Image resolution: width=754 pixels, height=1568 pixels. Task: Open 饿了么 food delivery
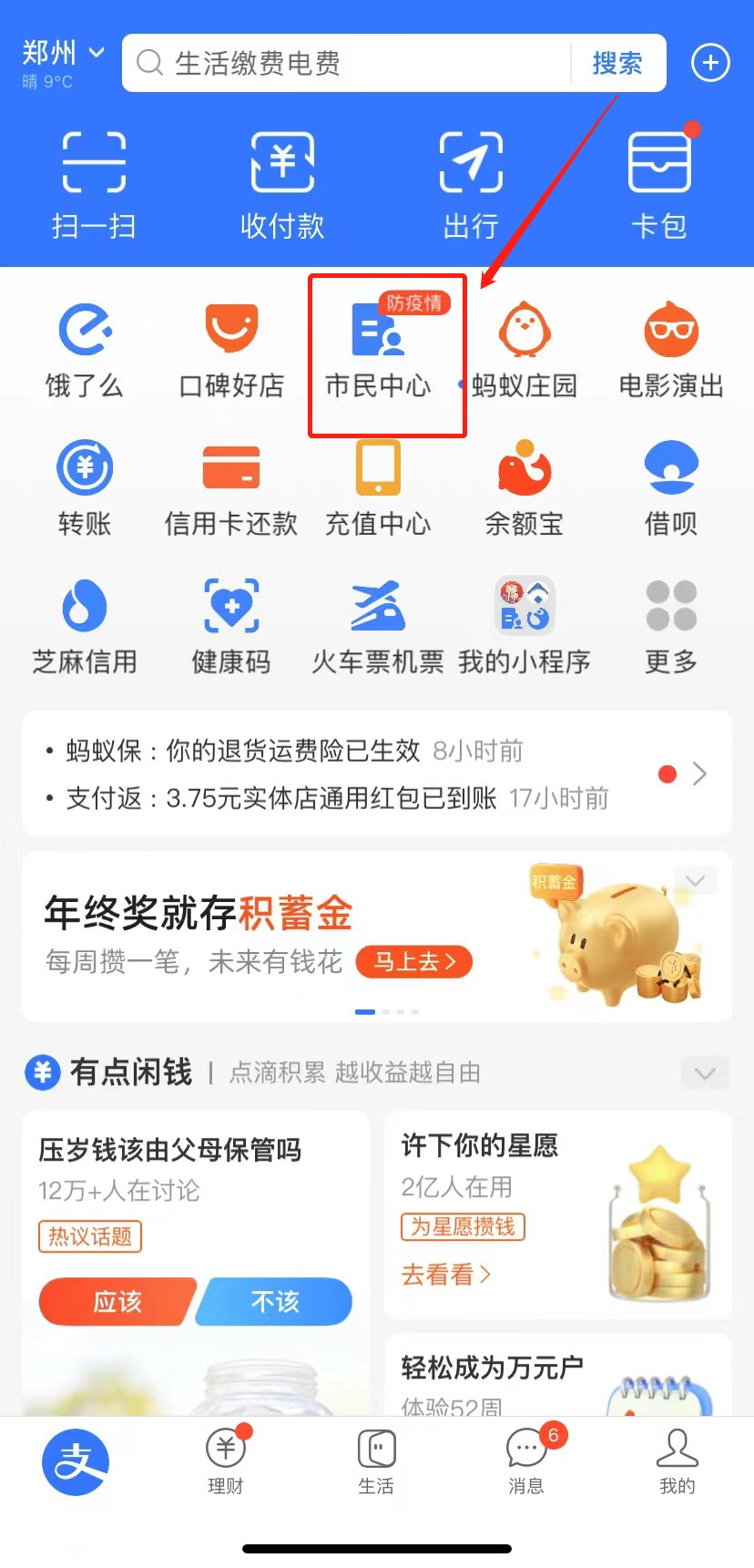85,351
